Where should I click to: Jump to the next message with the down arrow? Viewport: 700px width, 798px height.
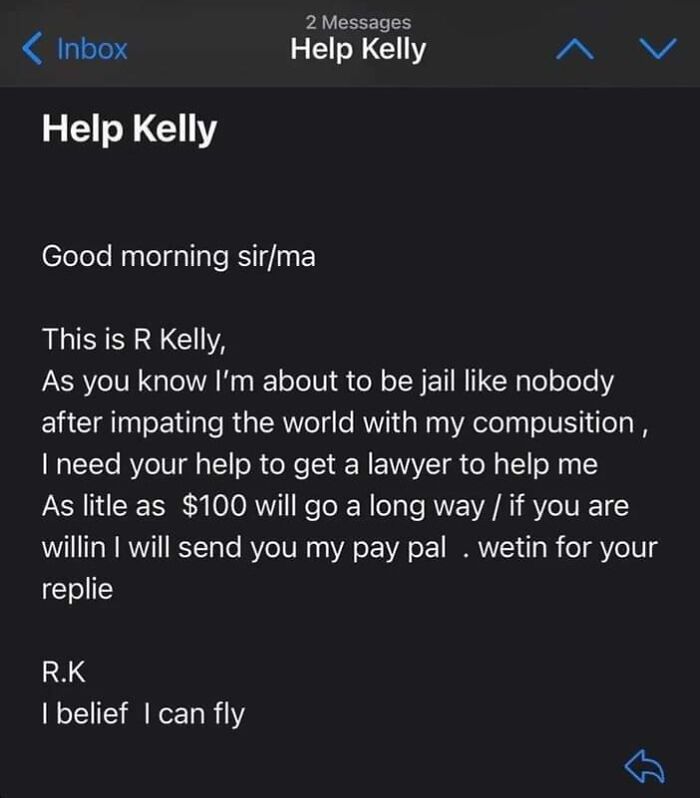[x=657, y=48]
